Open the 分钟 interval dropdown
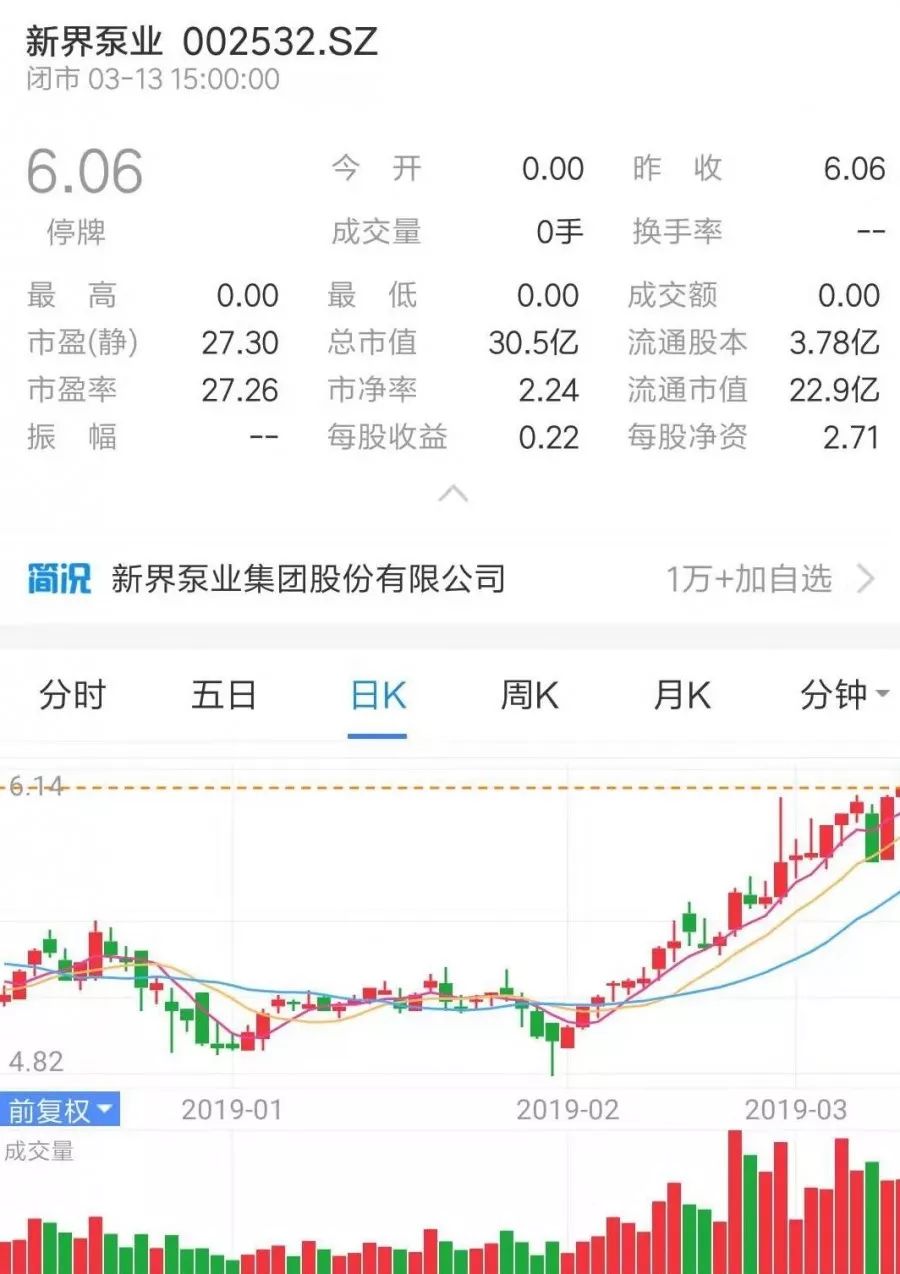 (838, 694)
